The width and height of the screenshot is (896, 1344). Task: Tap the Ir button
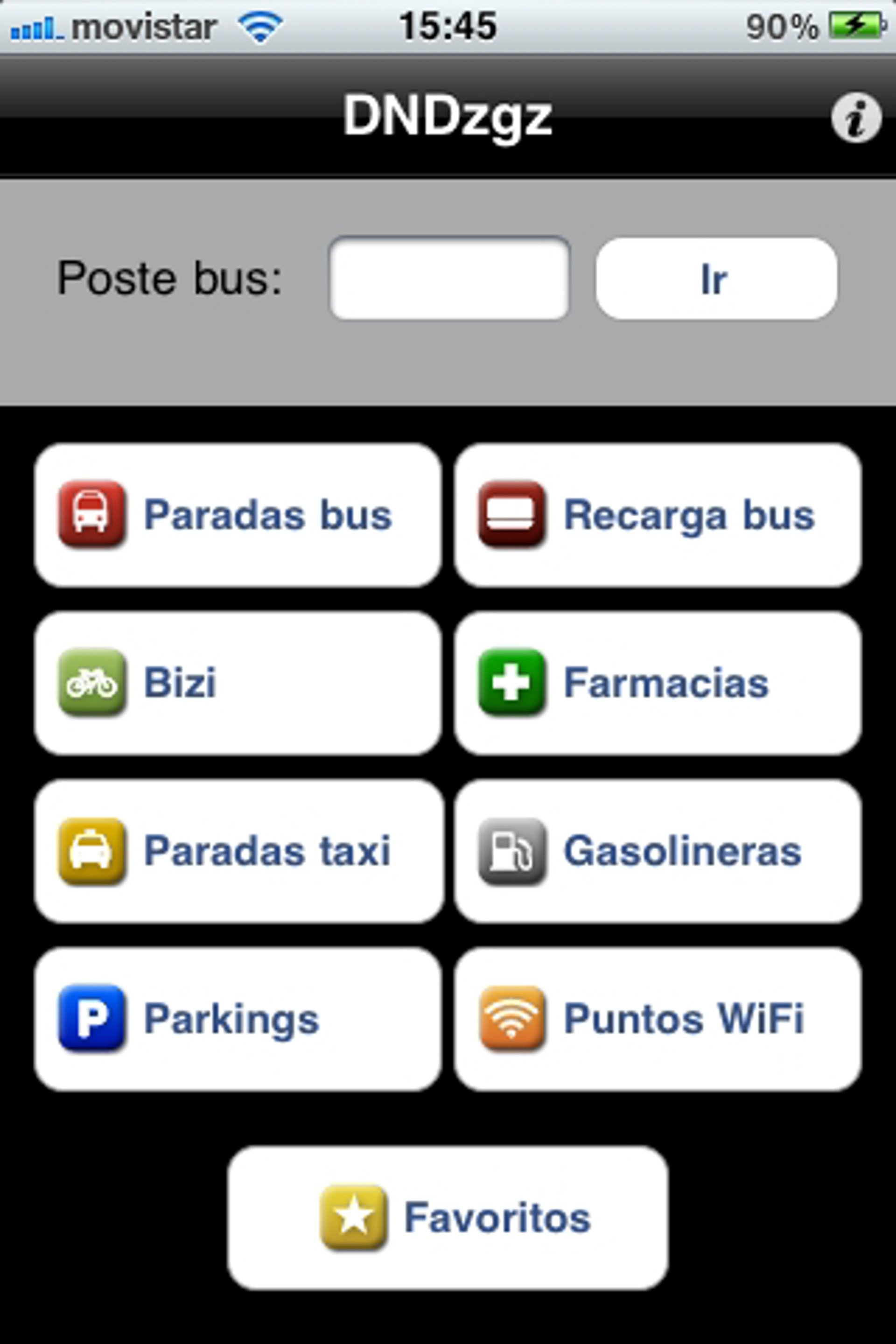(716, 279)
